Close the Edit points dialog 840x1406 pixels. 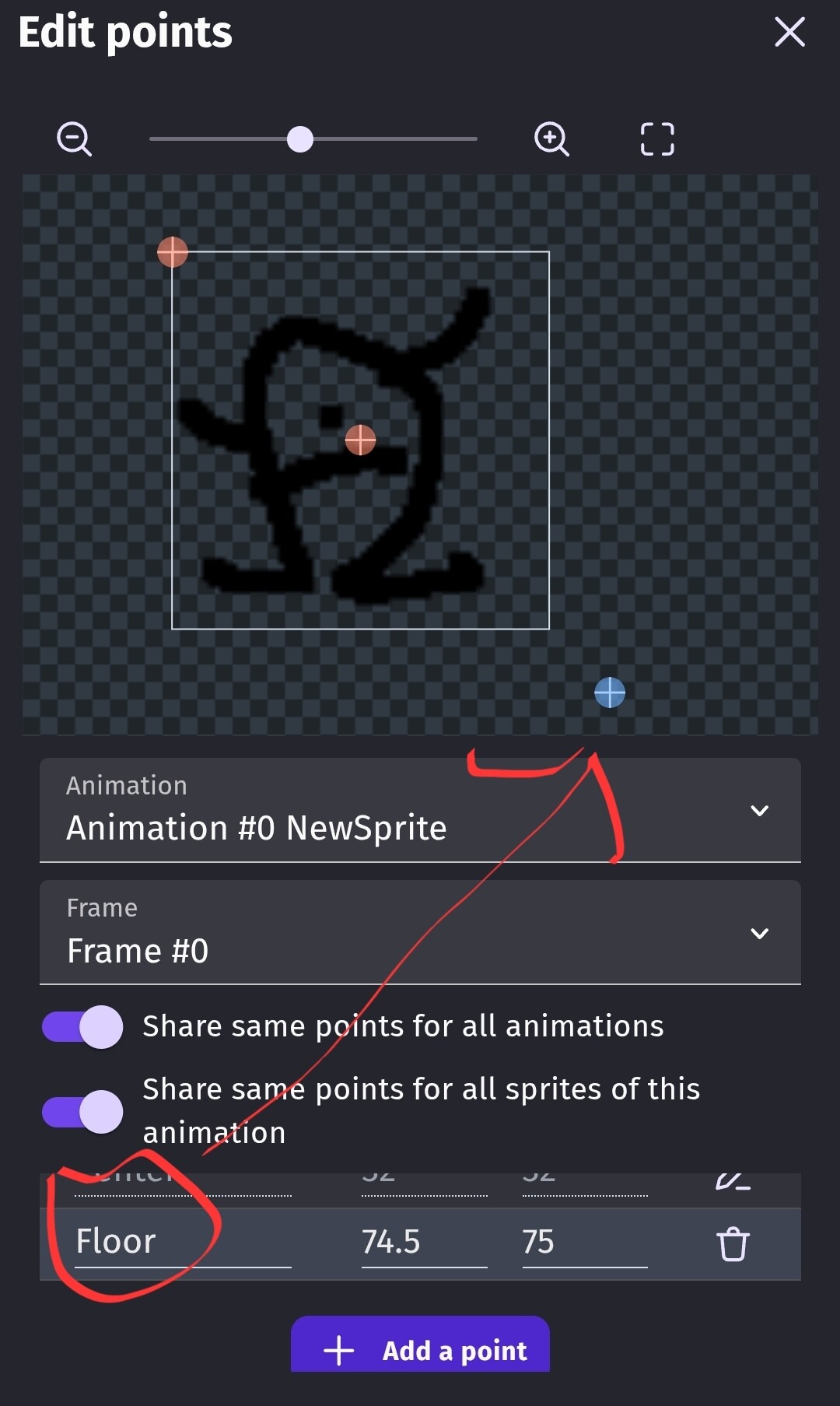pos(789,33)
